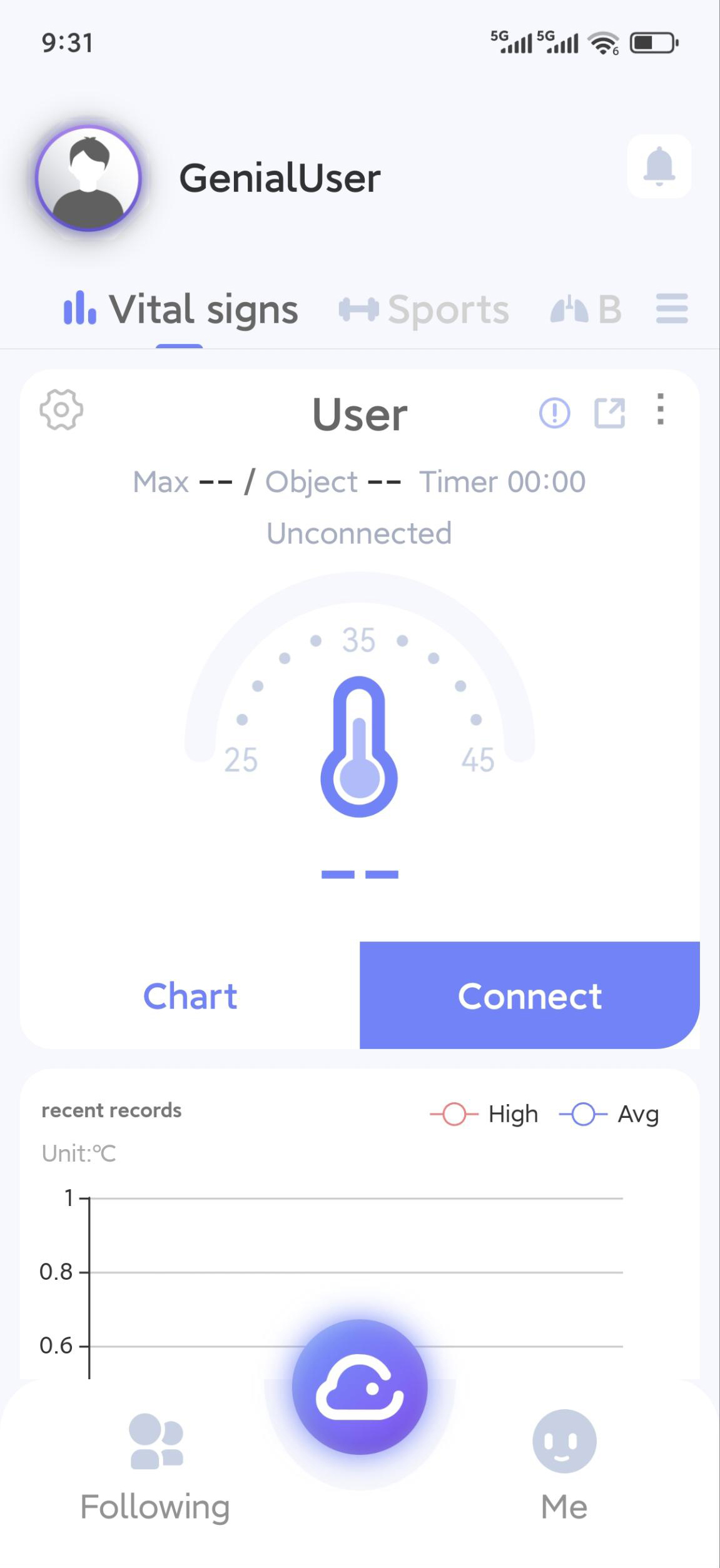Go to the Following tab
720x1568 pixels.
coord(155,1466)
